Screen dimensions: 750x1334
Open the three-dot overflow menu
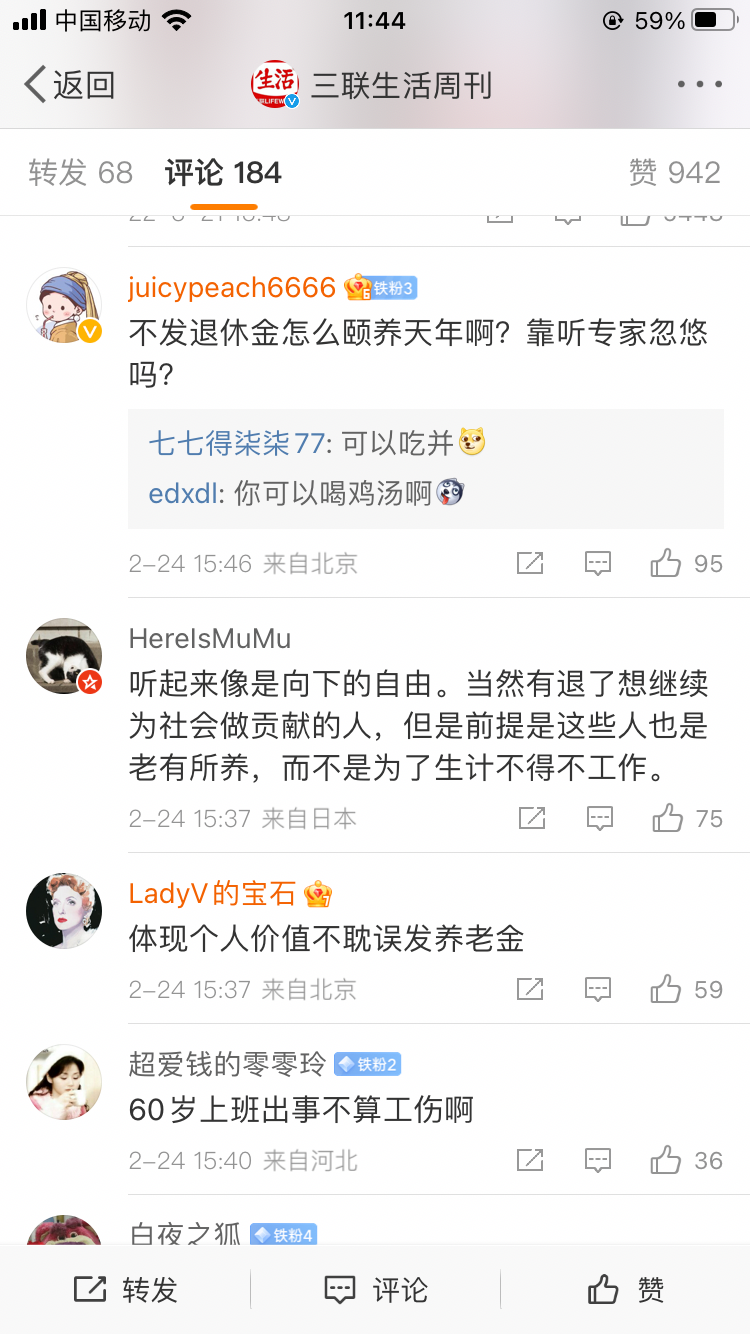[x=699, y=85]
